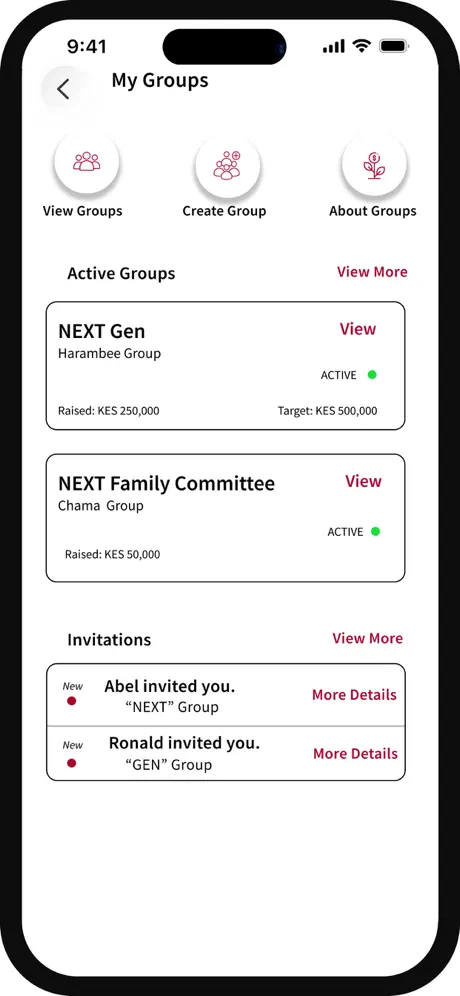The height and width of the screenshot is (996, 460).
Task: Open More Details for Ronald's invitation
Action: pyautogui.click(x=355, y=753)
